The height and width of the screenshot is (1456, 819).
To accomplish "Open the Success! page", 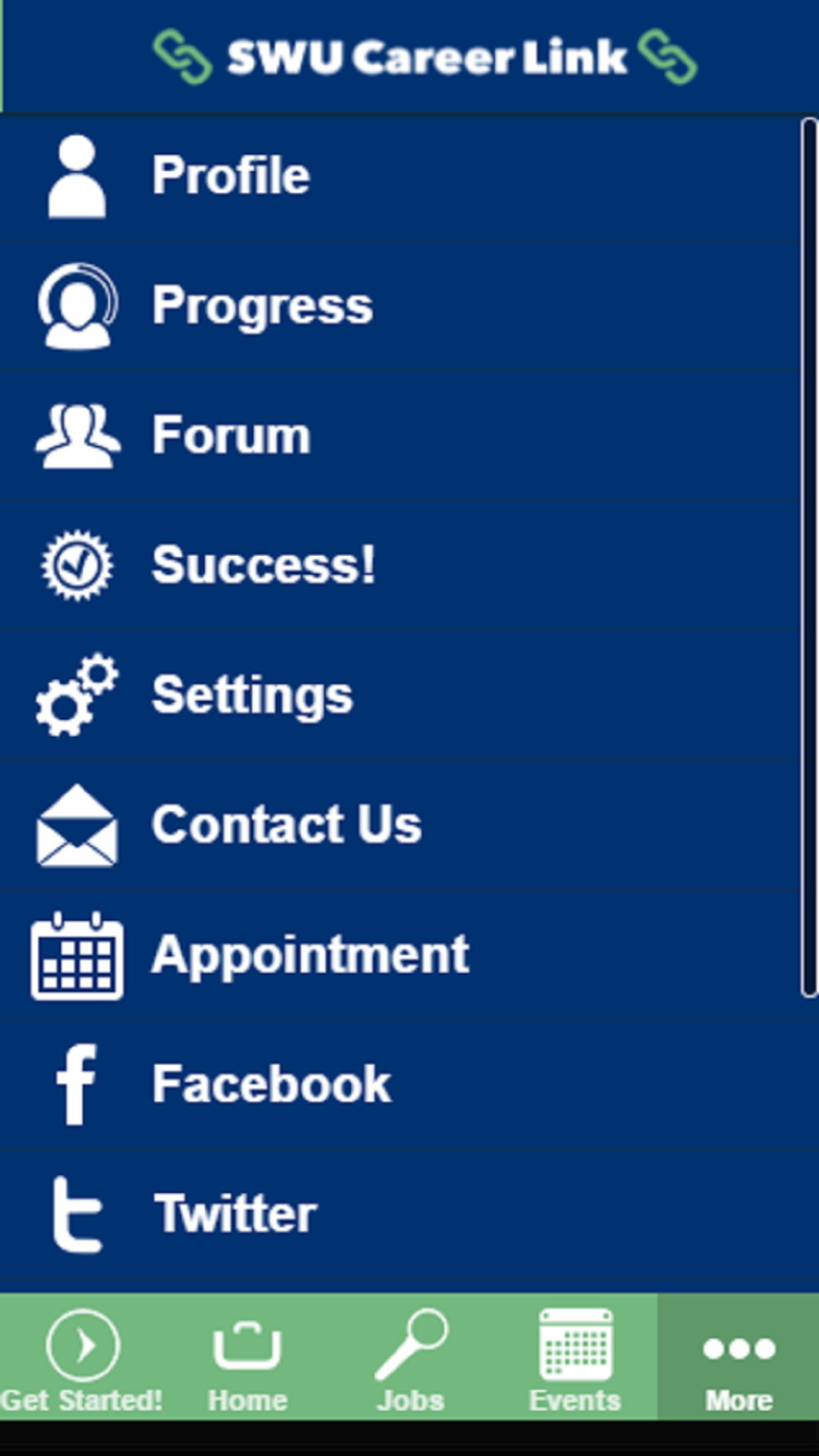I will (x=400, y=565).
